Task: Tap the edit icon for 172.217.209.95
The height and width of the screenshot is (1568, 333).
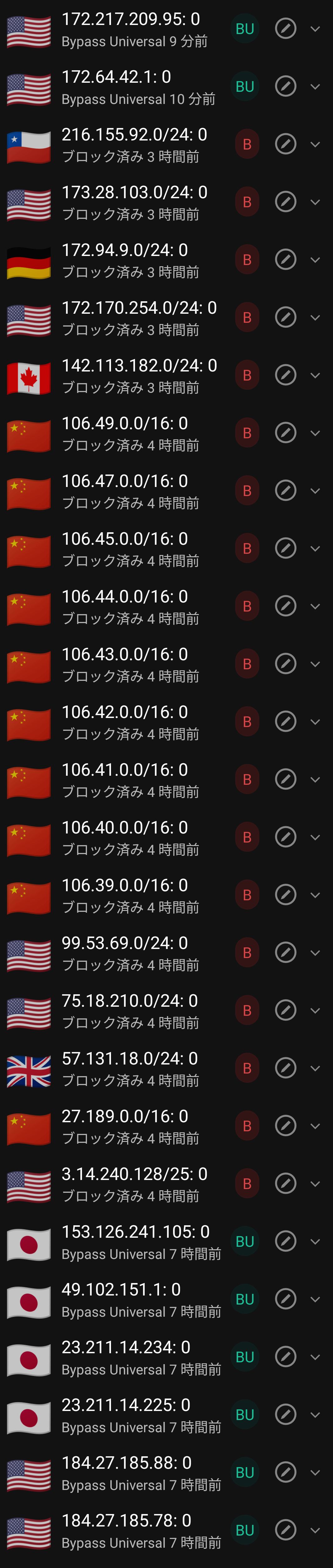Action: [285, 29]
